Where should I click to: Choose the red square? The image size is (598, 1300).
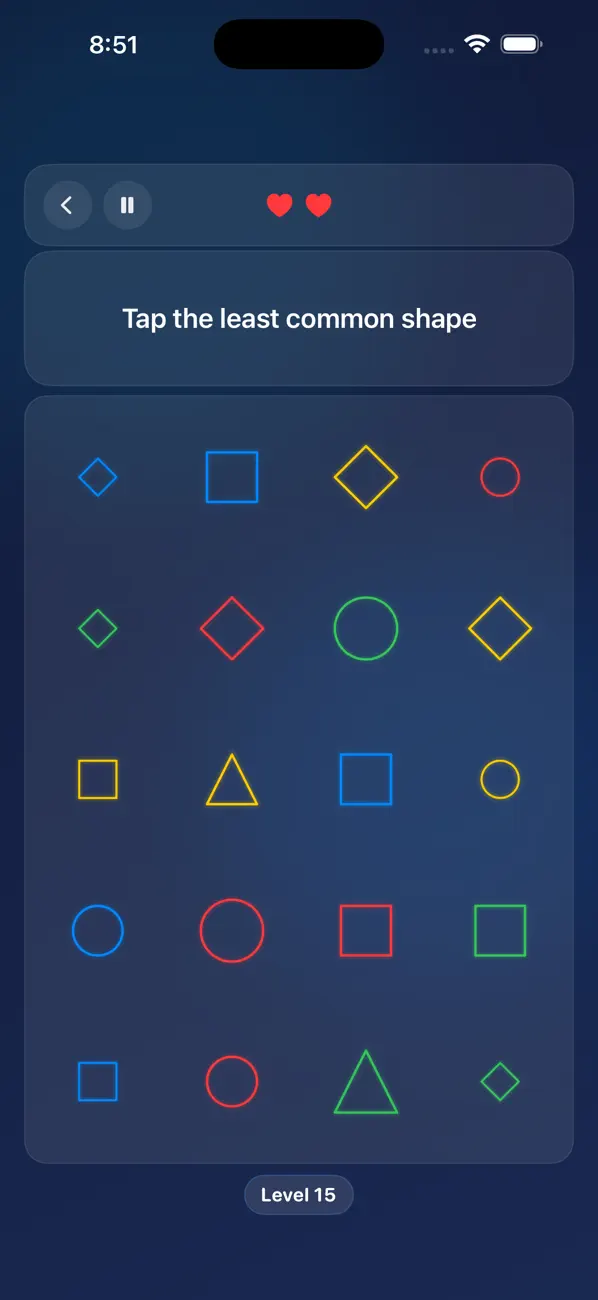(x=366, y=931)
